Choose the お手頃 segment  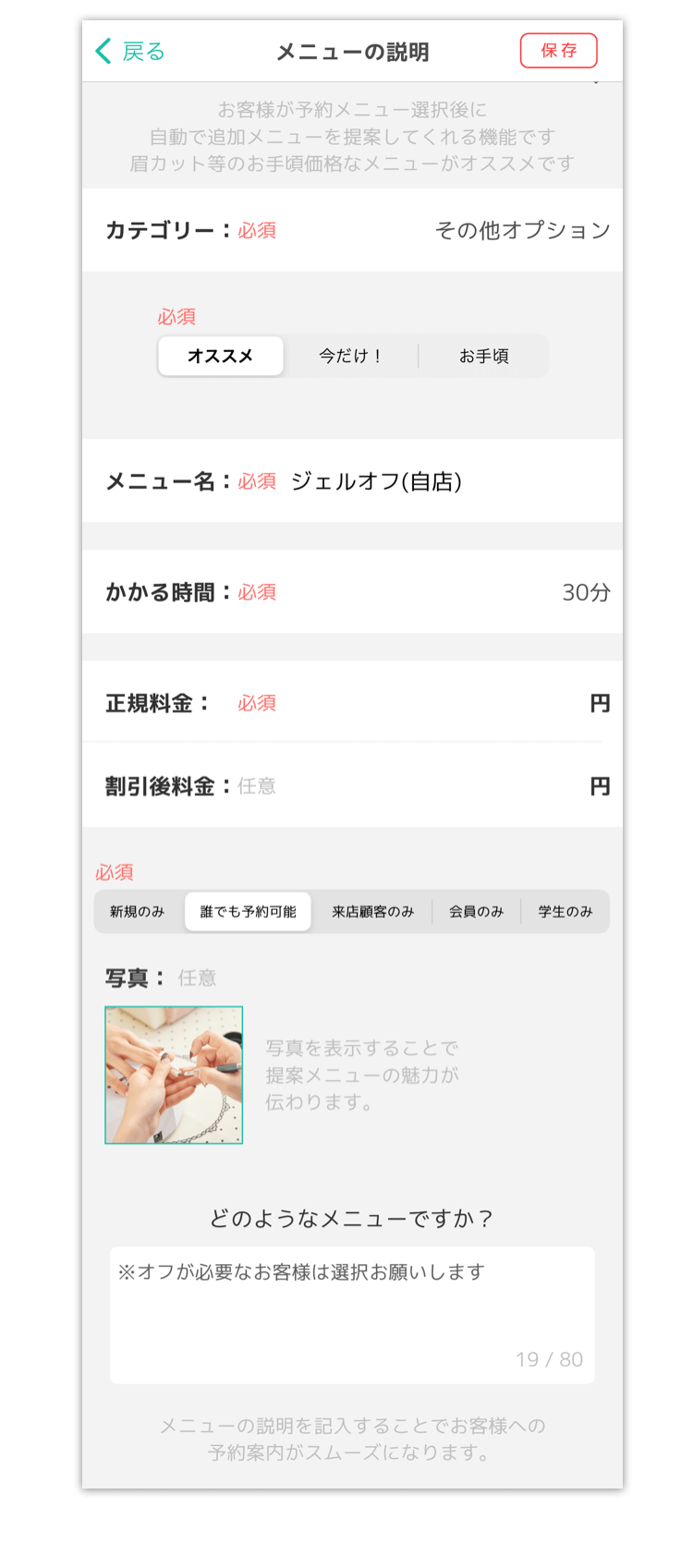coord(483,356)
